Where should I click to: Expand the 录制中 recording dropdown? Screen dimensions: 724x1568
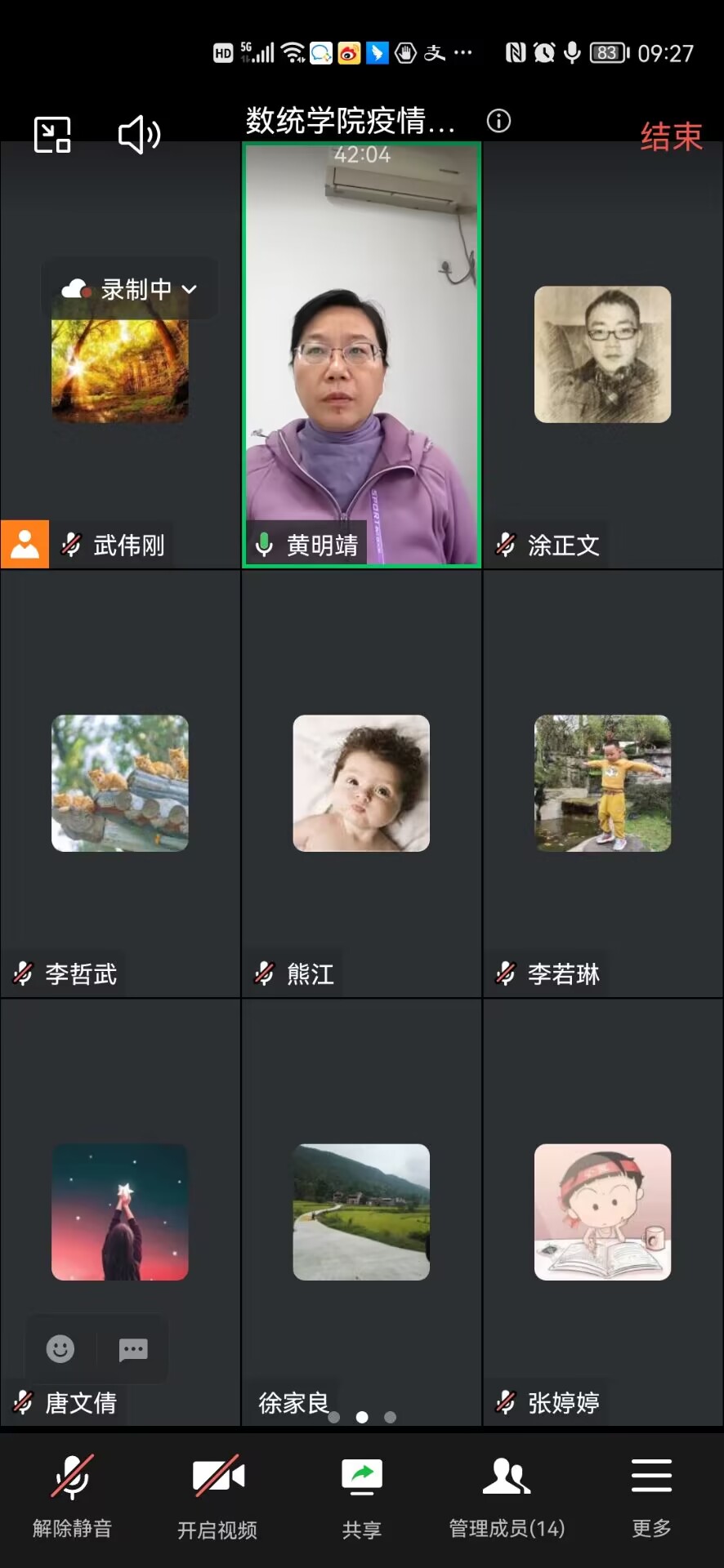pyautogui.click(x=130, y=289)
